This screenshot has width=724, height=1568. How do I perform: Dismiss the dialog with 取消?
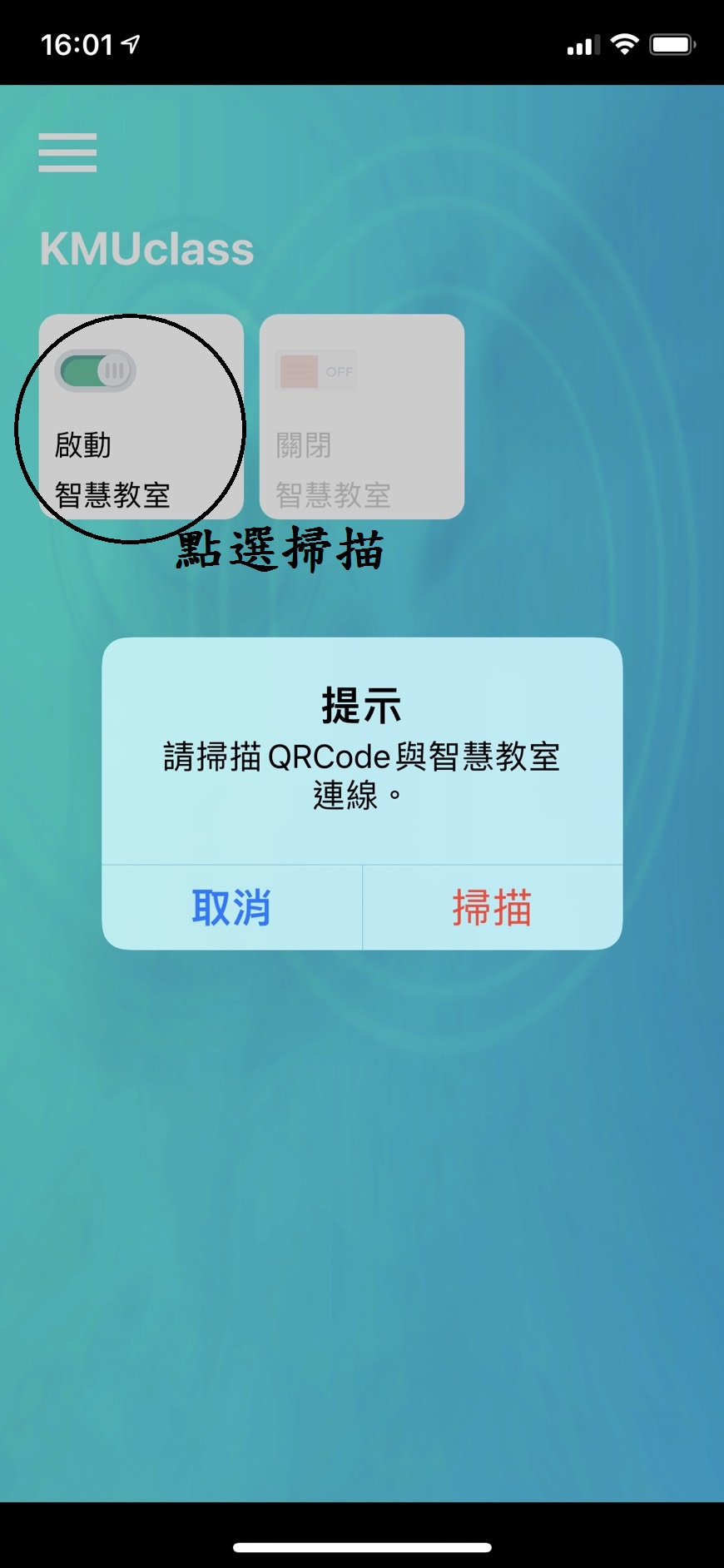pos(231,907)
